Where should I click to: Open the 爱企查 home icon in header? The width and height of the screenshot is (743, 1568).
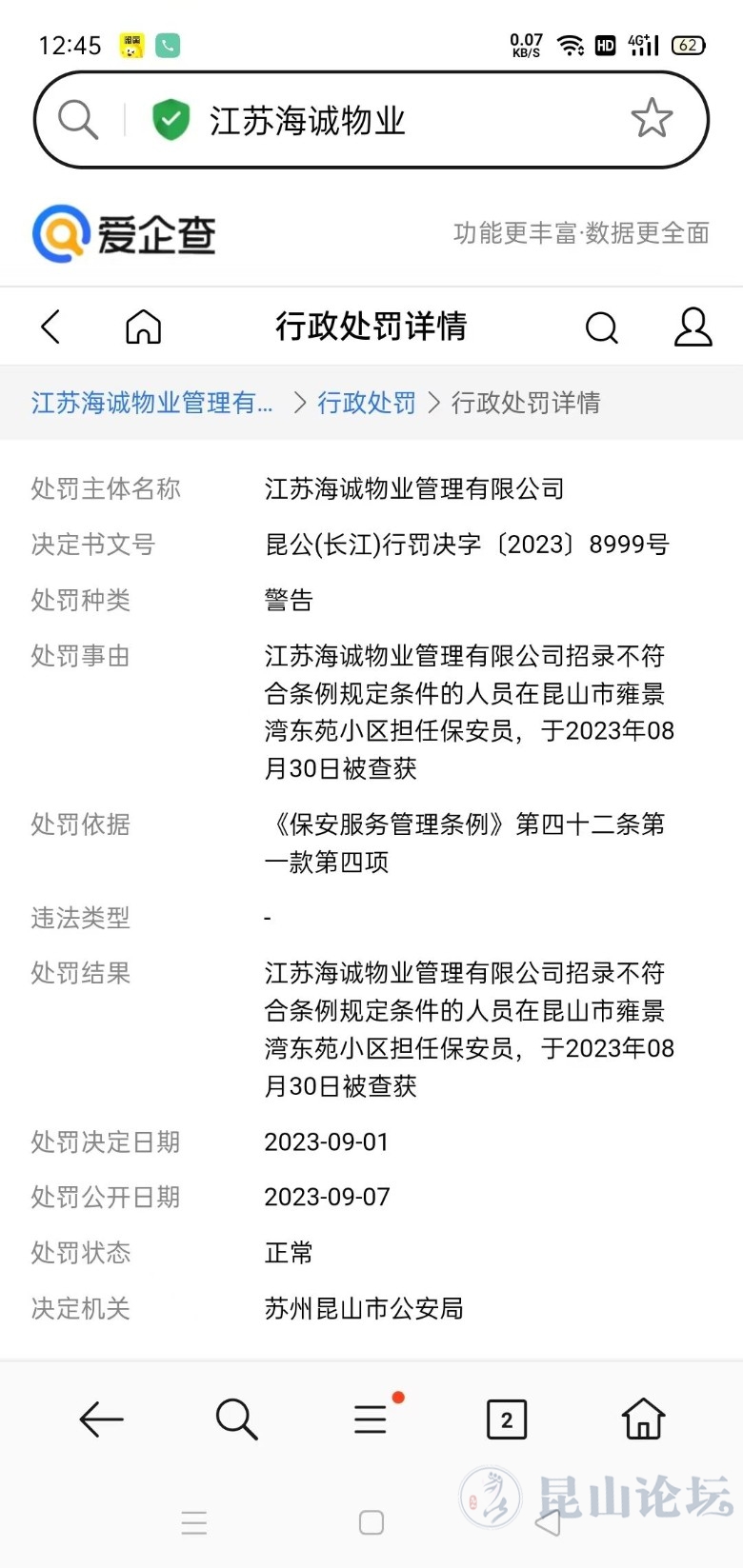click(144, 327)
